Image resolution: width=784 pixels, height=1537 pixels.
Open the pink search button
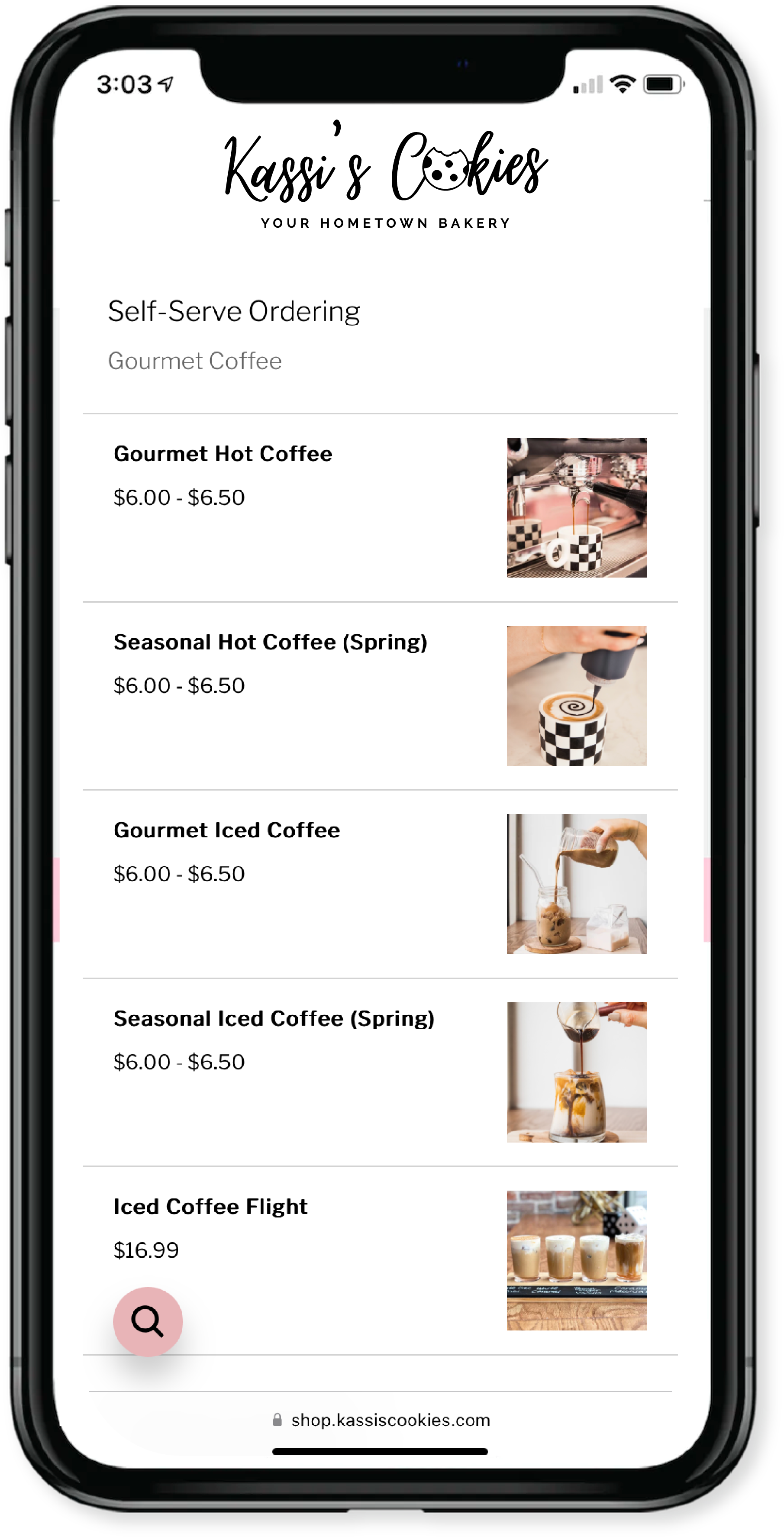pyautogui.click(x=147, y=1321)
